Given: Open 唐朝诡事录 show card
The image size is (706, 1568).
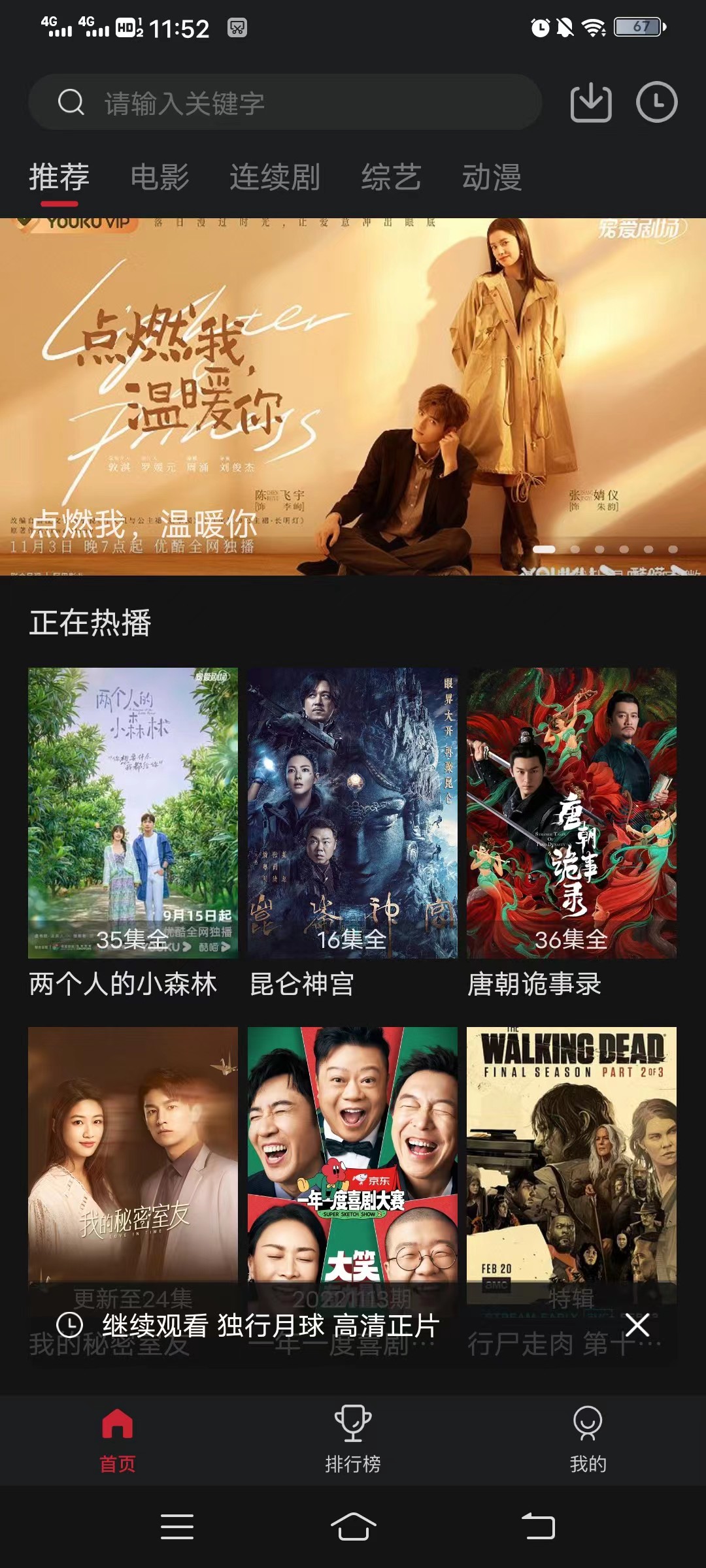Looking at the screenshot, I should point(571,813).
